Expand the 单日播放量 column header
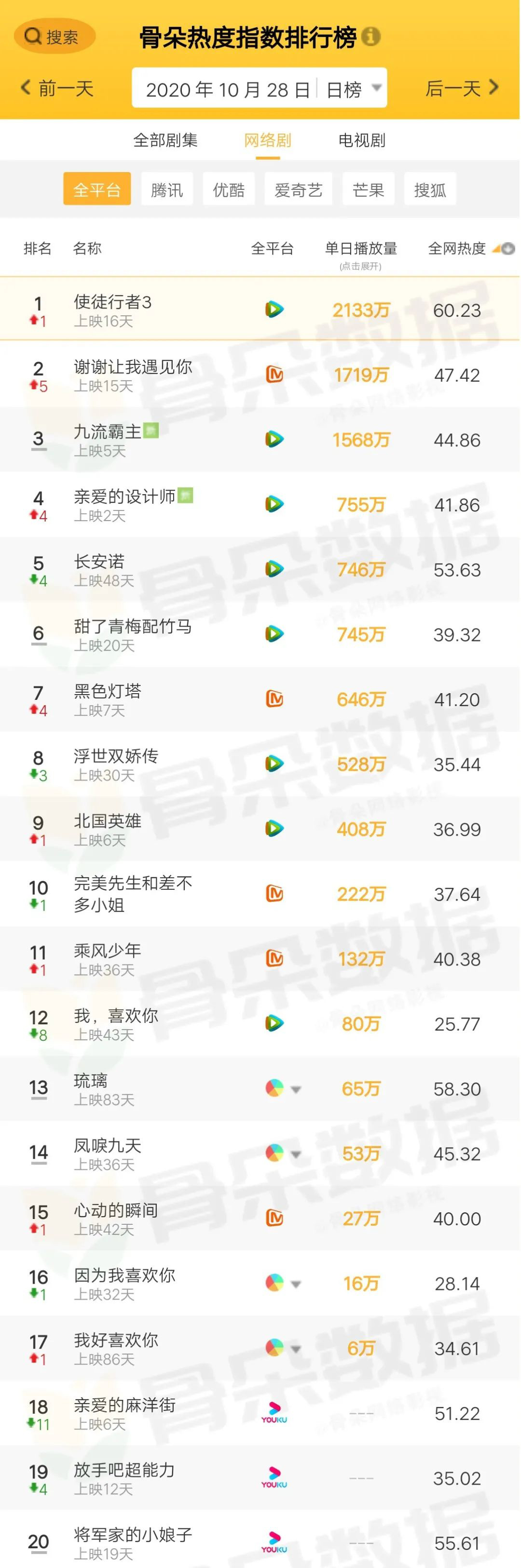Viewport: 521px width, 1568px height. (x=361, y=253)
